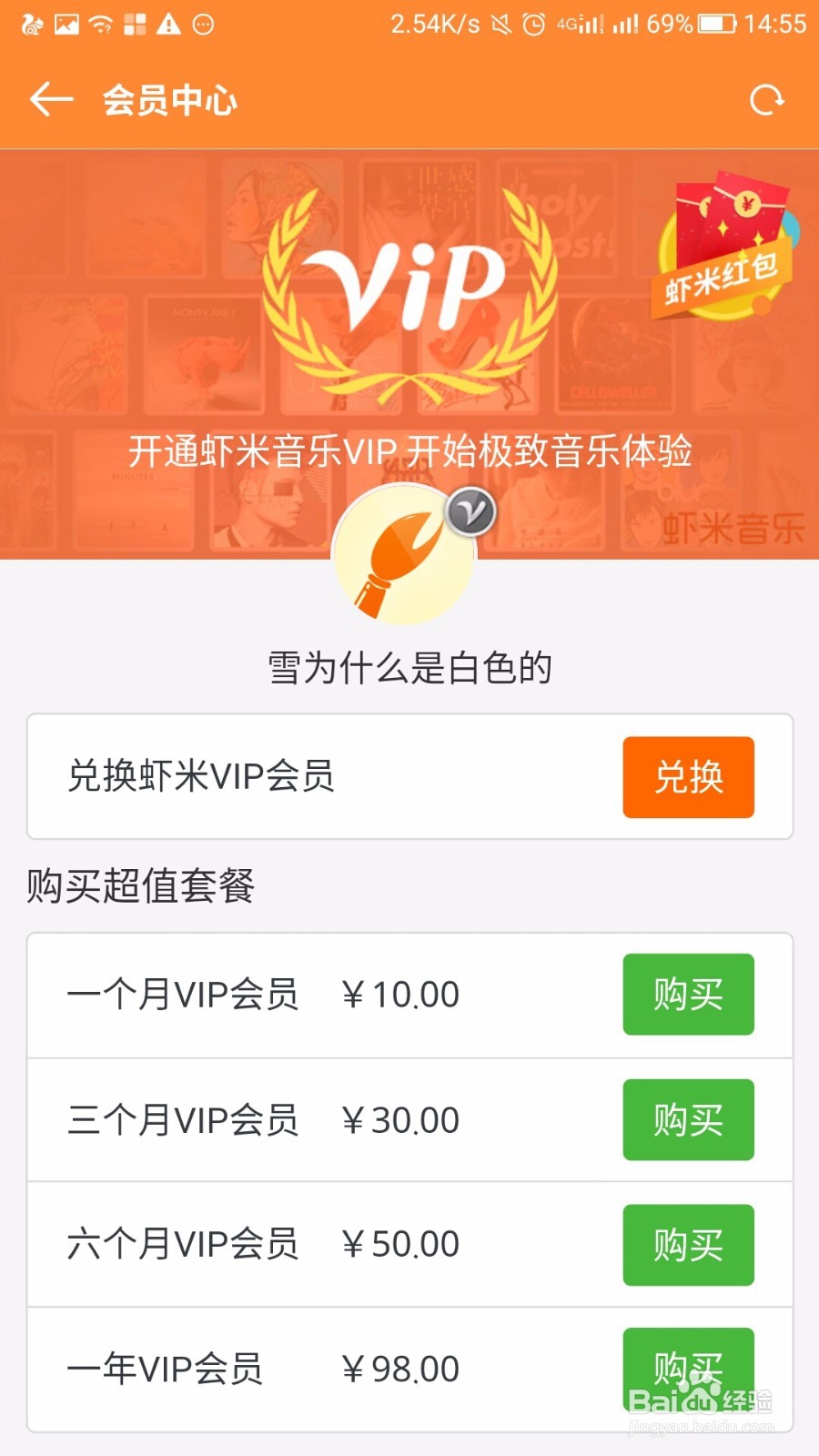The height and width of the screenshot is (1456, 819).
Task: Tap the image notification icon in status bar
Action: (x=66, y=23)
